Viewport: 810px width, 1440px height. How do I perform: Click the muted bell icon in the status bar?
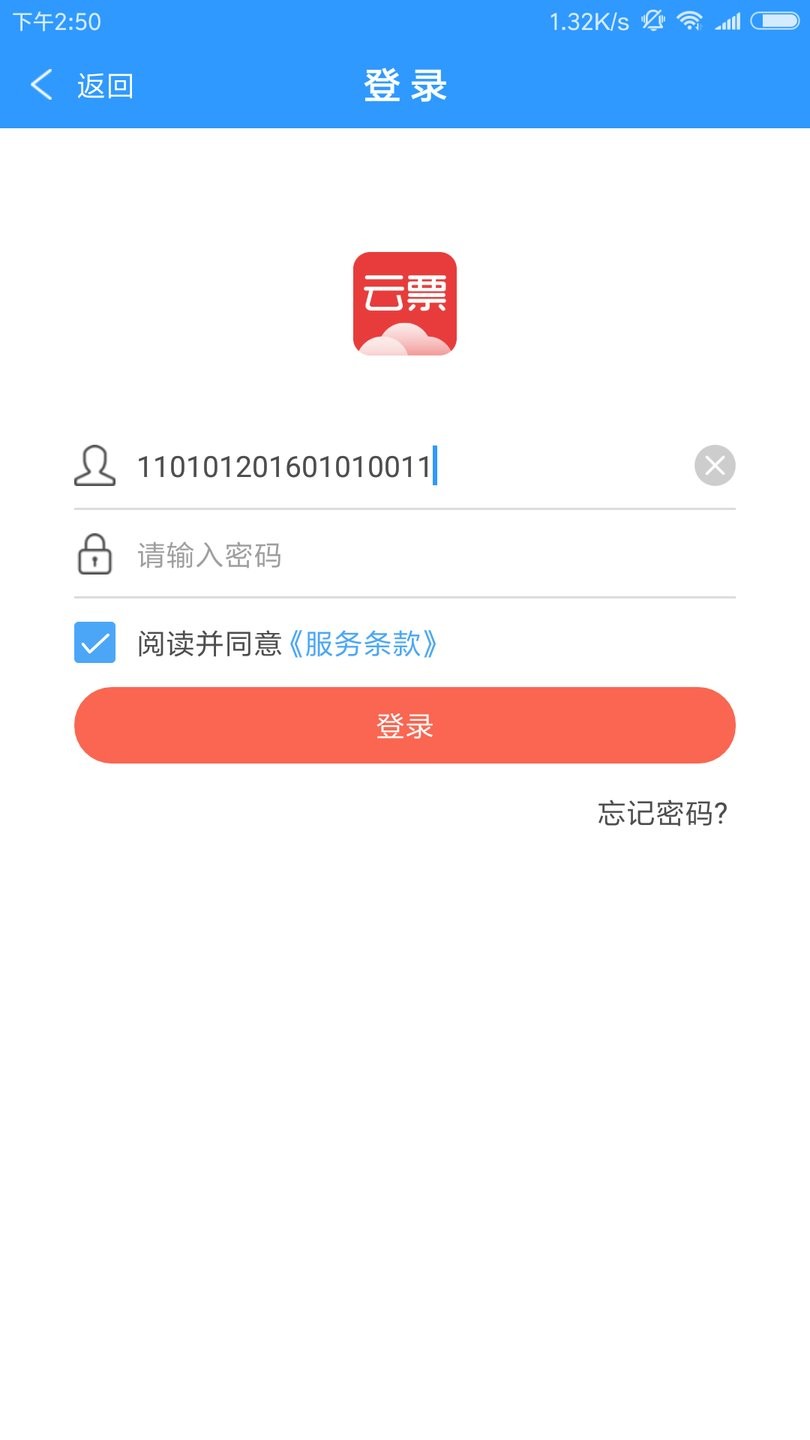(x=653, y=20)
